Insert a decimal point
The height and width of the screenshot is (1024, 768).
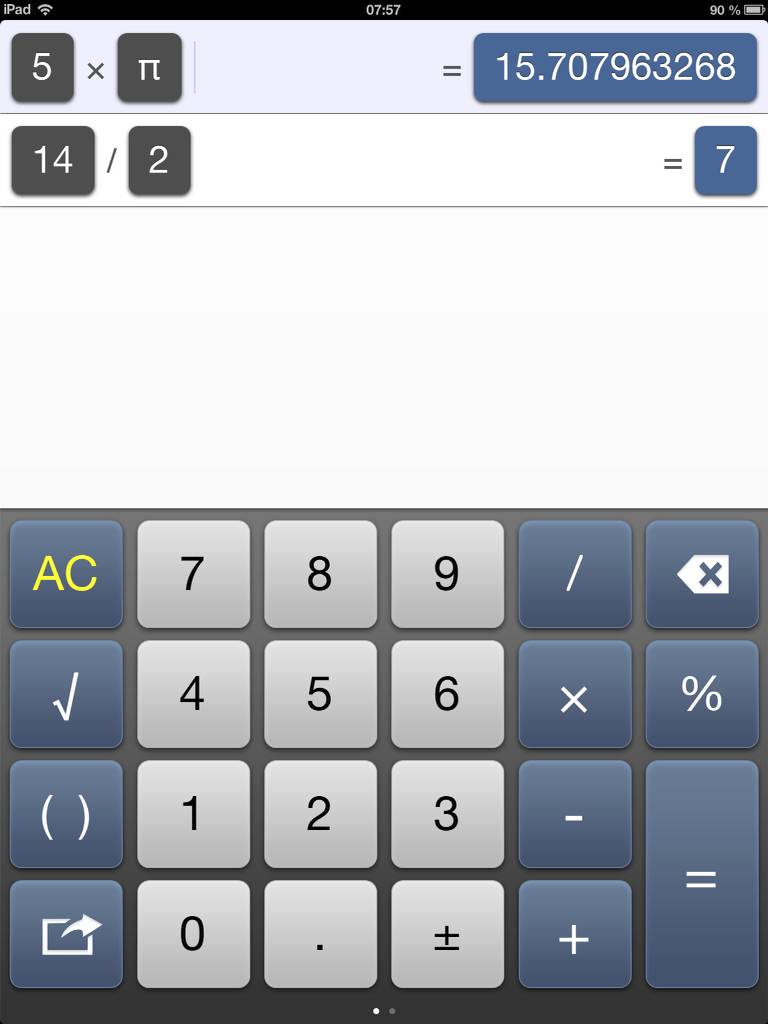click(320, 934)
